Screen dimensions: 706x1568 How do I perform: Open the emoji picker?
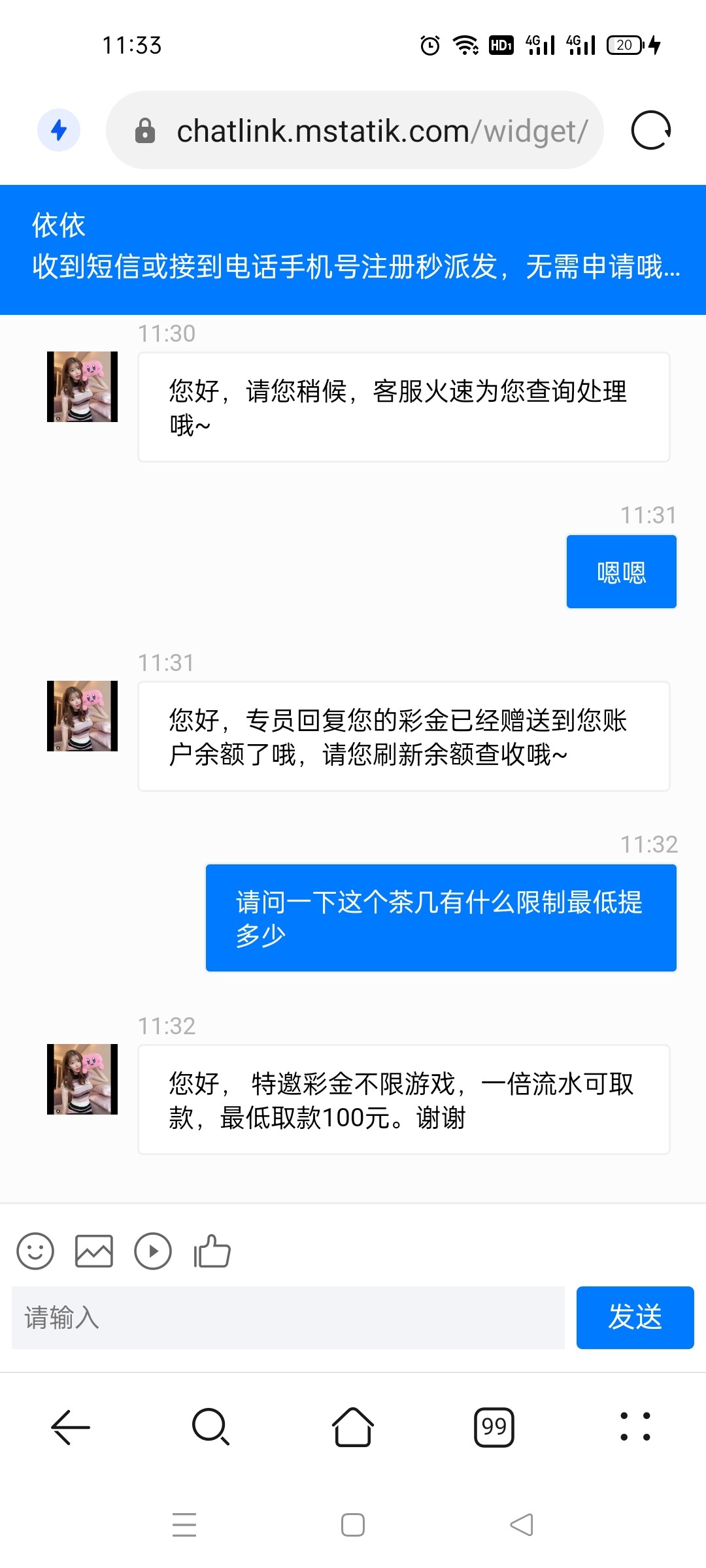point(35,1251)
